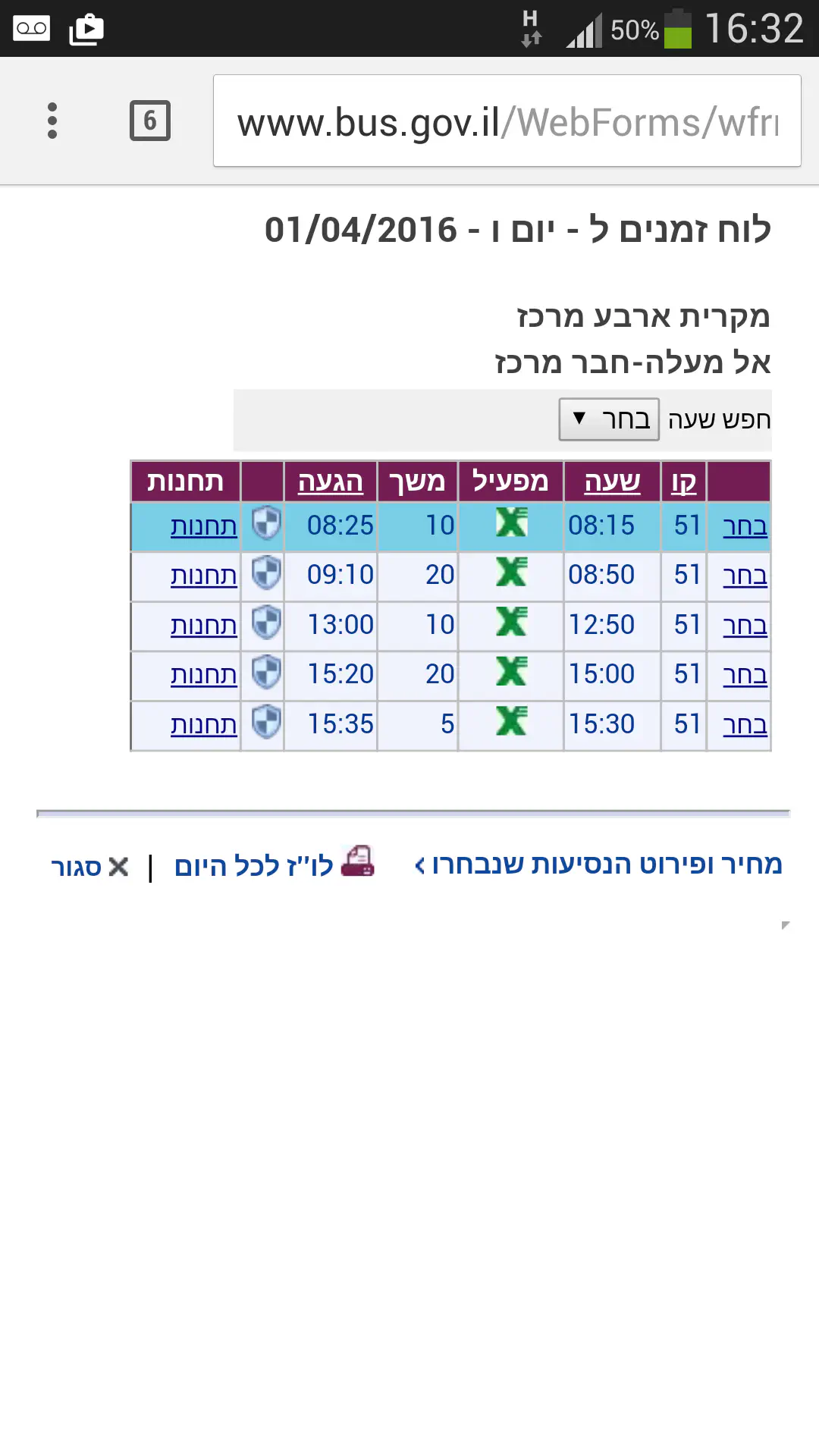Open the browser overflow menu
The width and height of the screenshot is (819, 1456).
pos(52,121)
